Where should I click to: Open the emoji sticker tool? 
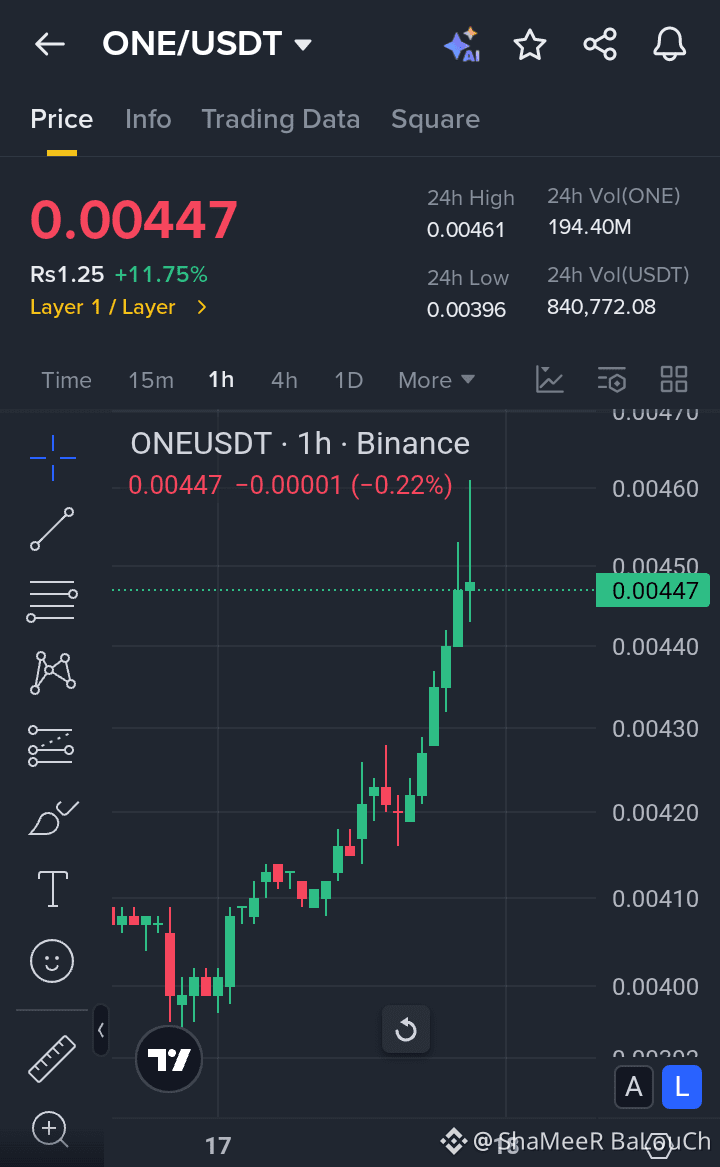pyautogui.click(x=51, y=961)
